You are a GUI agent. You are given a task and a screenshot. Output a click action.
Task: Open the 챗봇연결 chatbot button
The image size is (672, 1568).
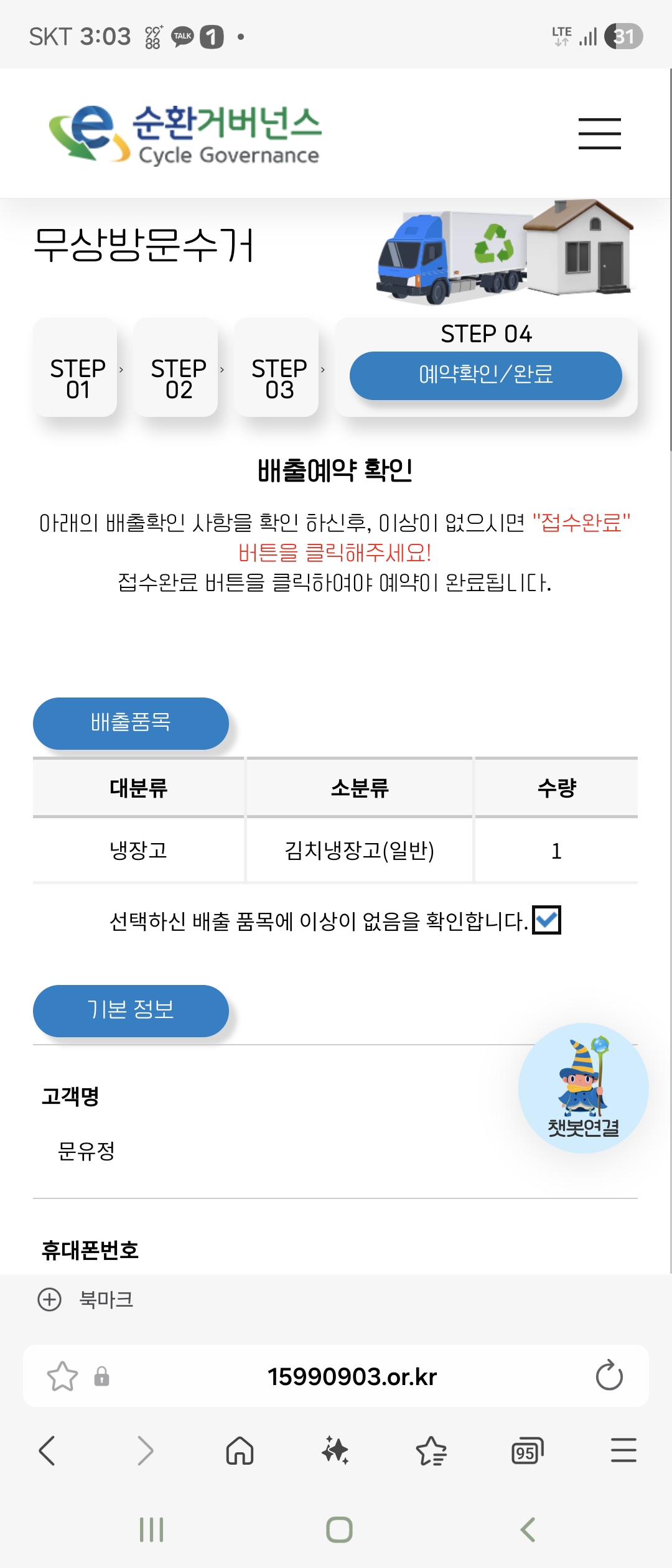(583, 1088)
